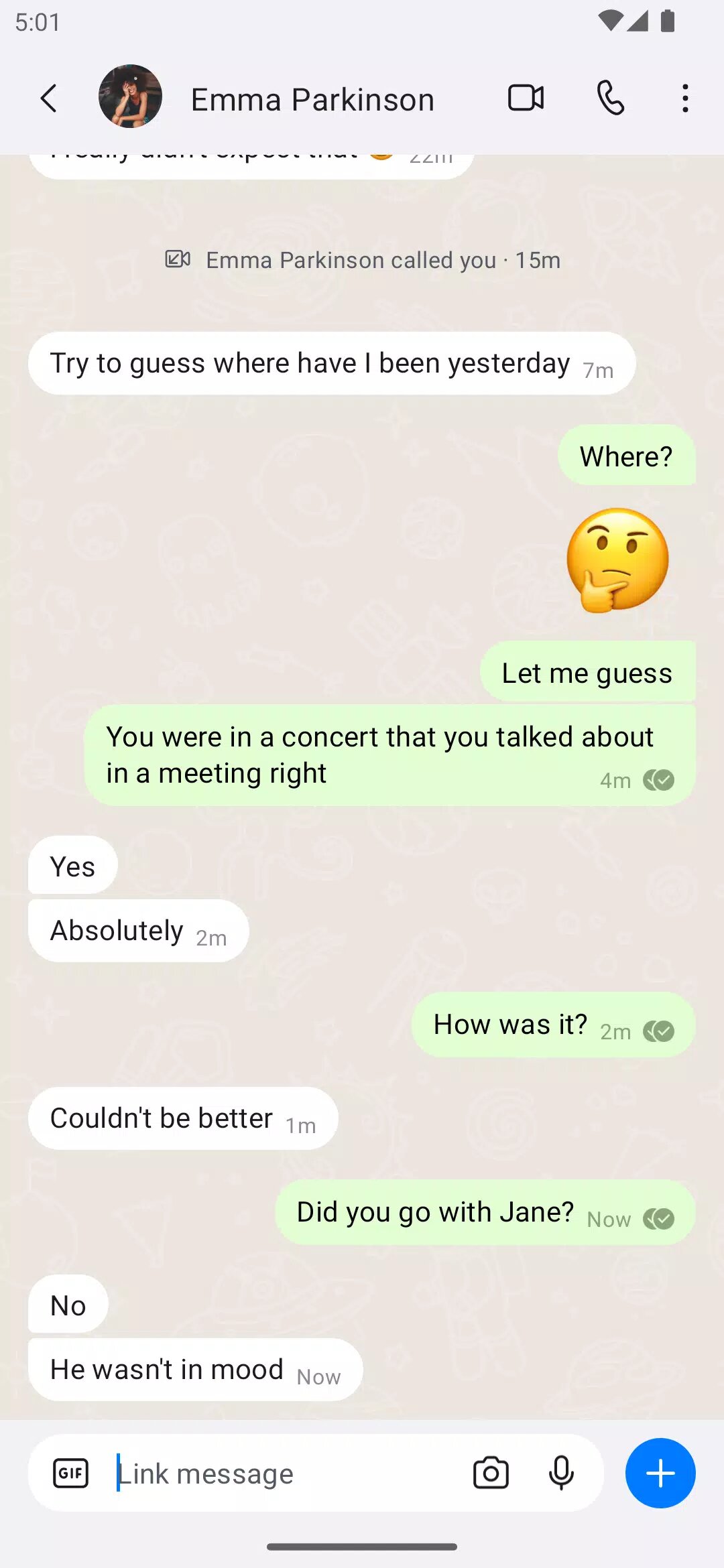The image size is (724, 1568).
Task: Record a voice message with the microphone
Action: pos(561,1474)
